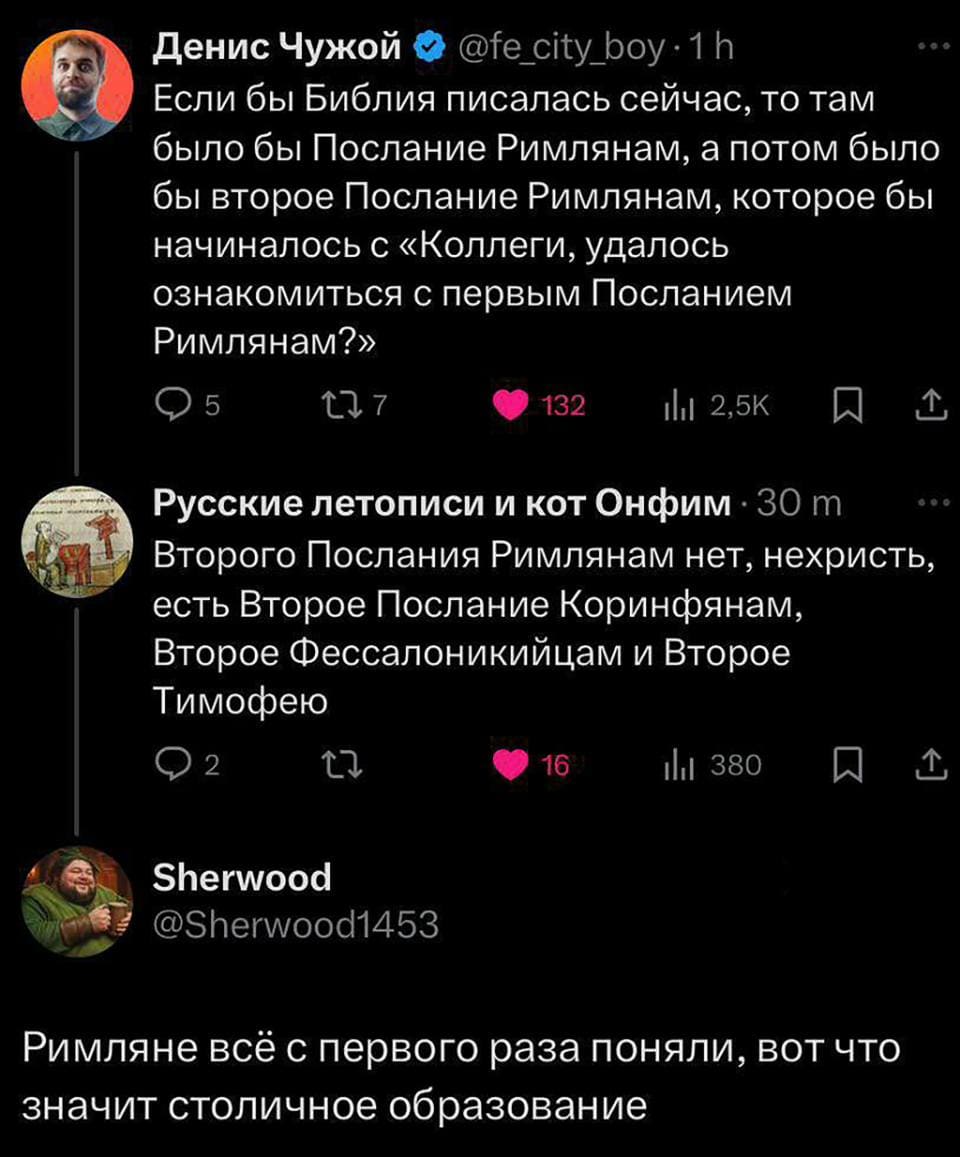Click the verified badge next to Денис Чужой
Screen dimensions: 960x1157
coord(427,44)
